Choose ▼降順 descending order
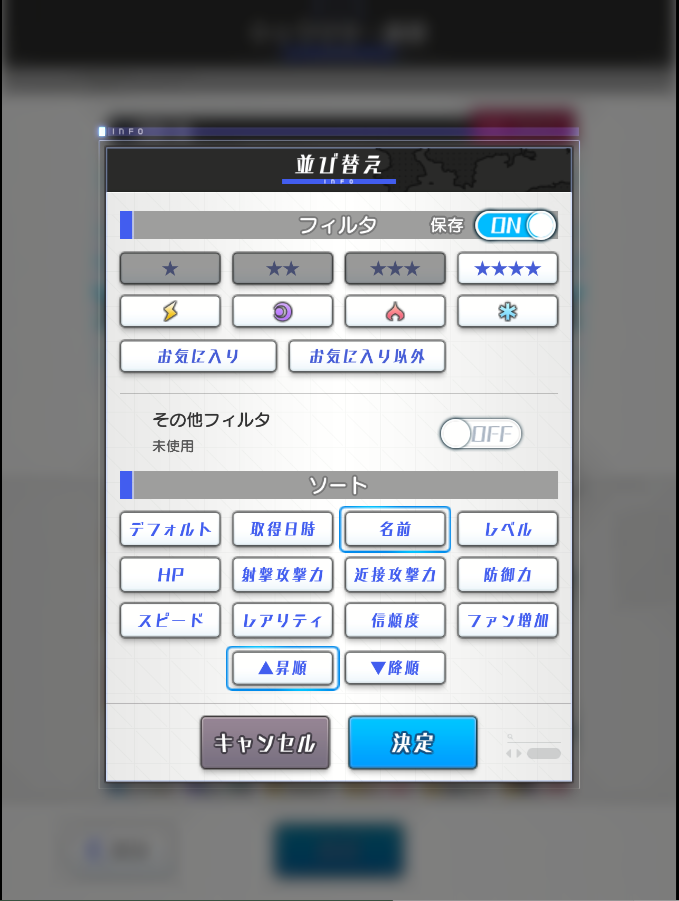The image size is (679, 901). [395, 668]
